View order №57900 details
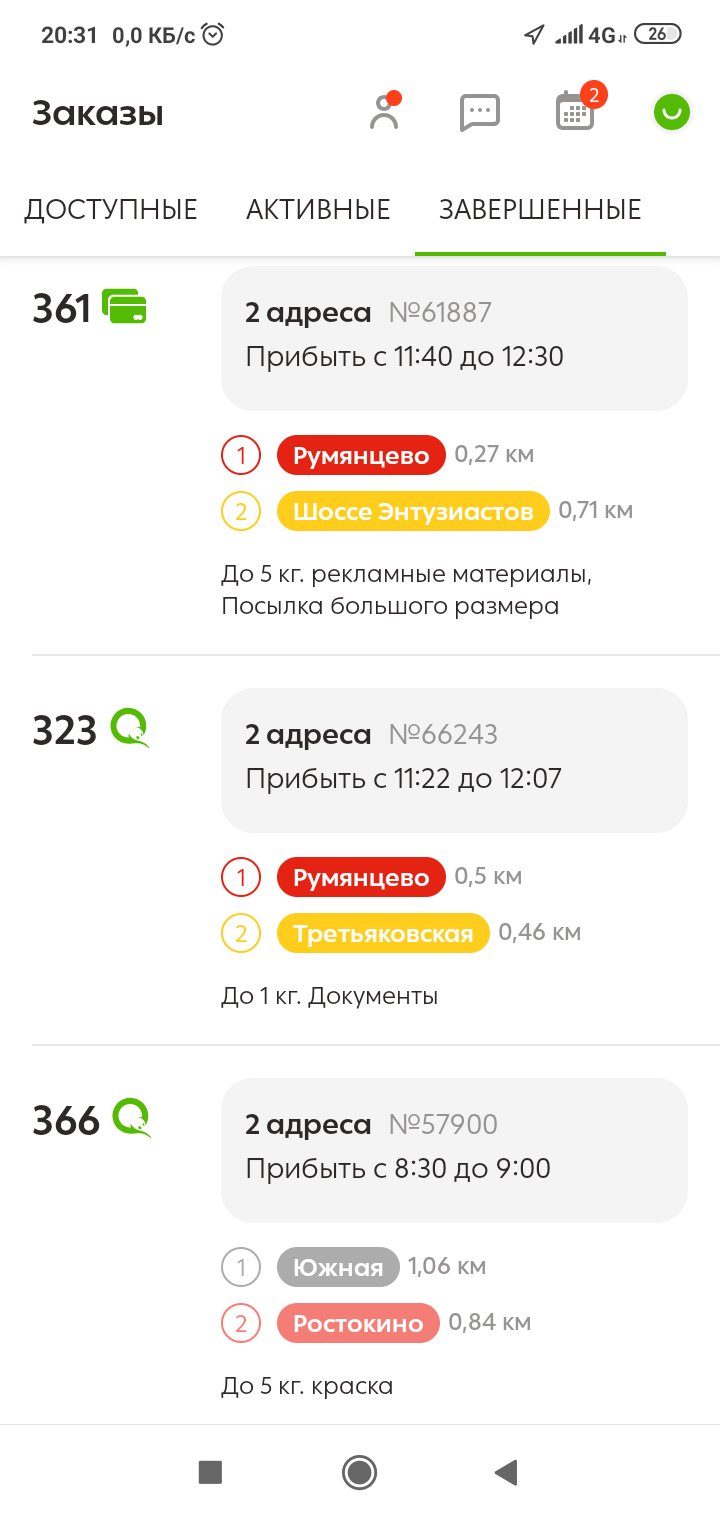Screen dimensions: 720x1520 pyautogui.click(x=454, y=1150)
